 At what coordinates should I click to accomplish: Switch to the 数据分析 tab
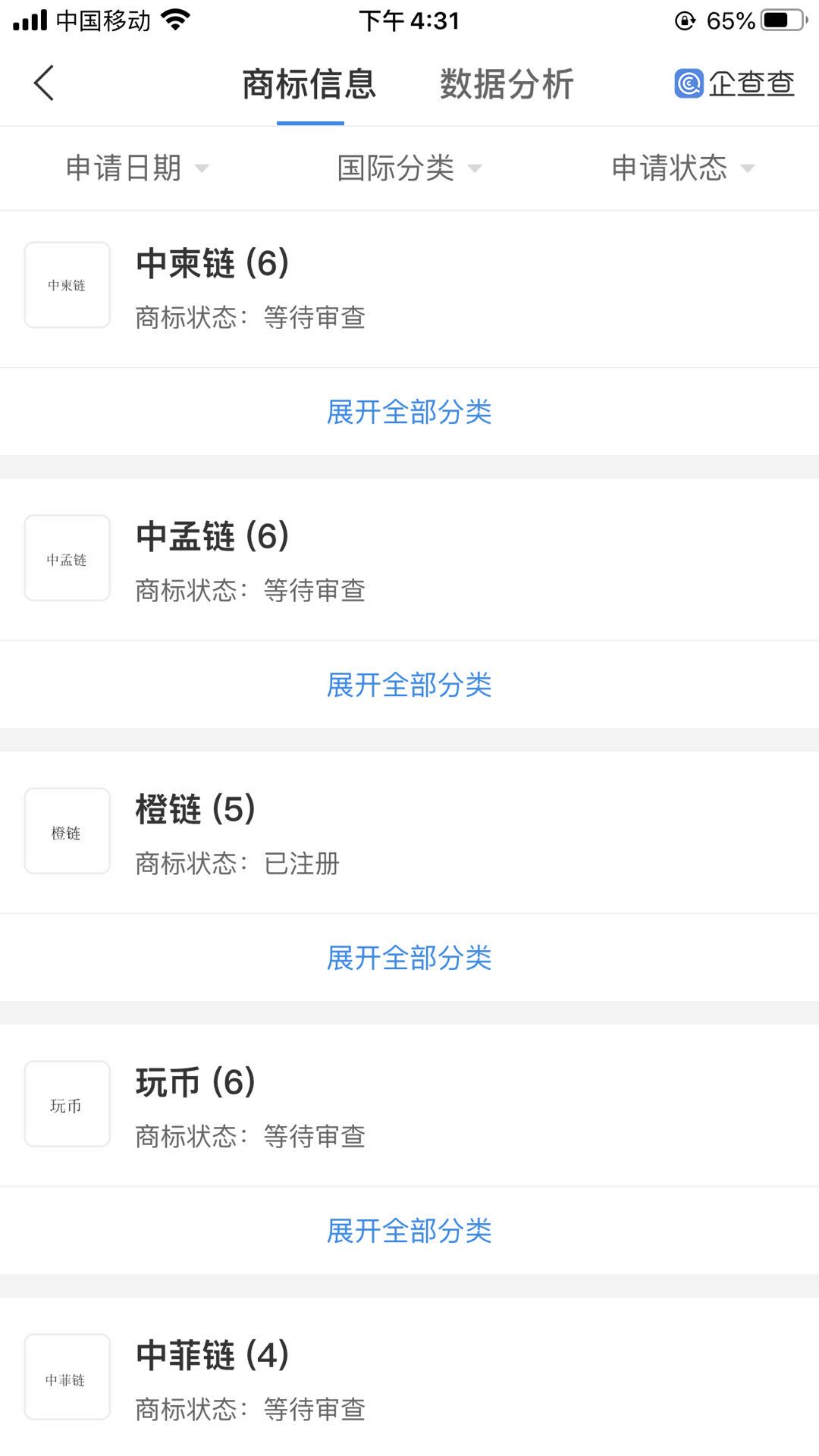[505, 84]
